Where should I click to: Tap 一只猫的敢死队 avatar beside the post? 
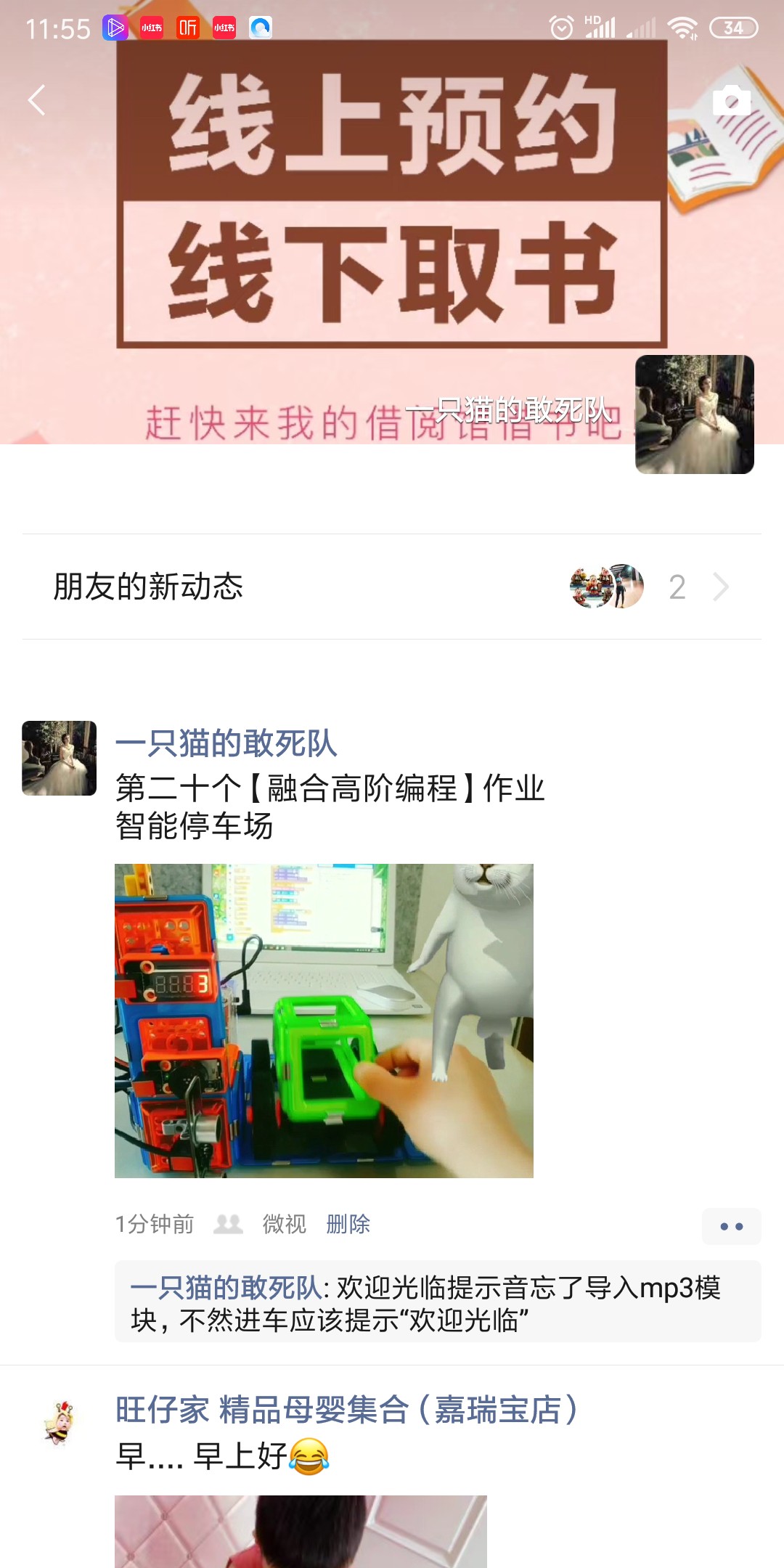click(59, 758)
